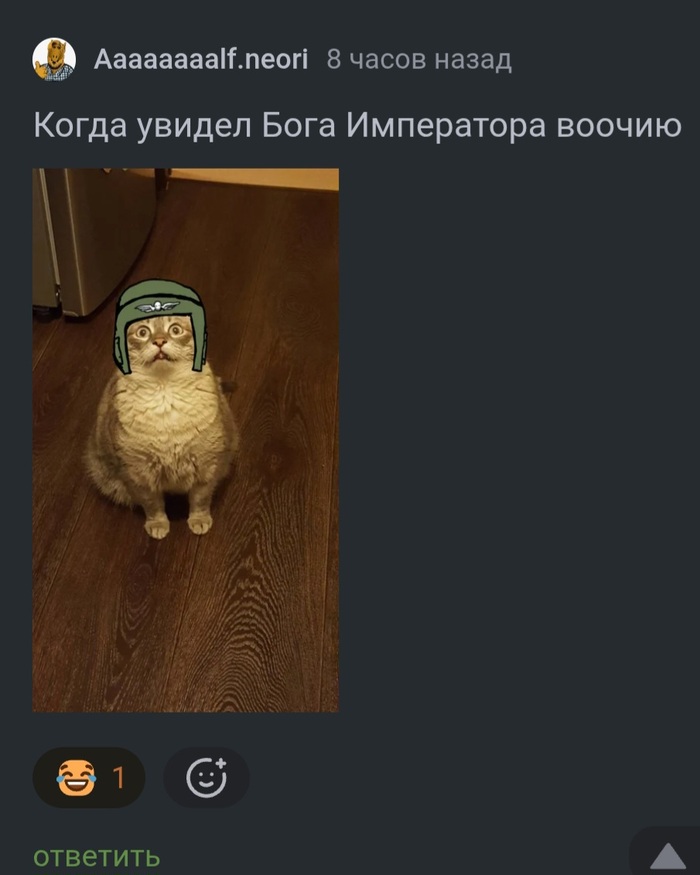Tap the laughing emoji reaction chip
Image resolution: width=700 pixels, height=875 pixels.
click(89, 777)
